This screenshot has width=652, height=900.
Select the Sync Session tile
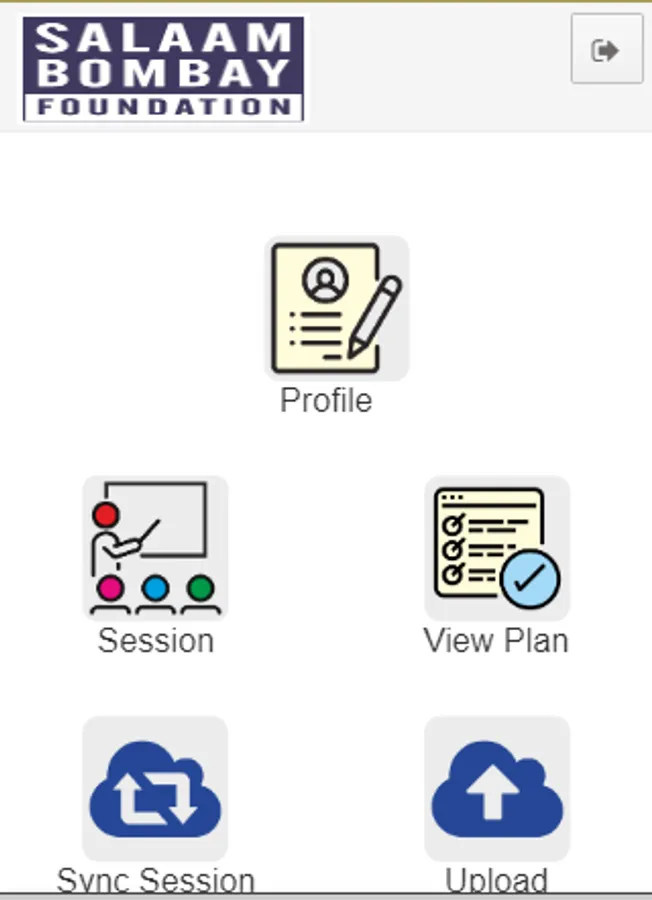coord(155,789)
